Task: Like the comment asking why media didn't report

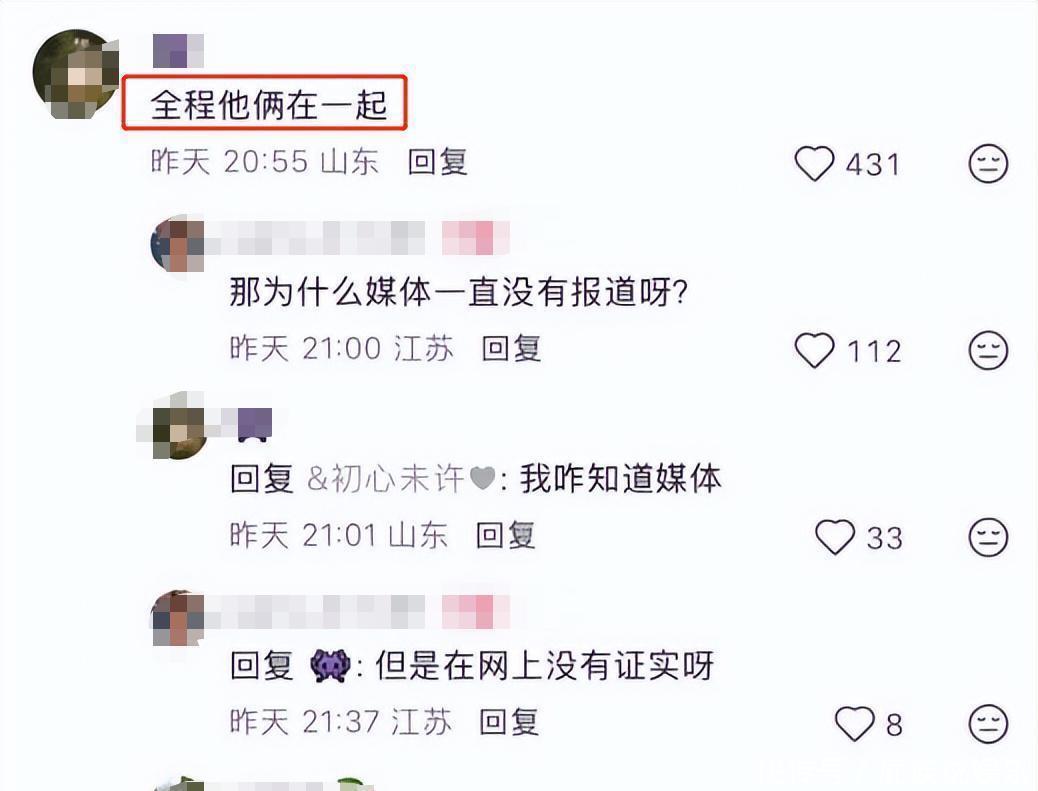Action: [814, 350]
